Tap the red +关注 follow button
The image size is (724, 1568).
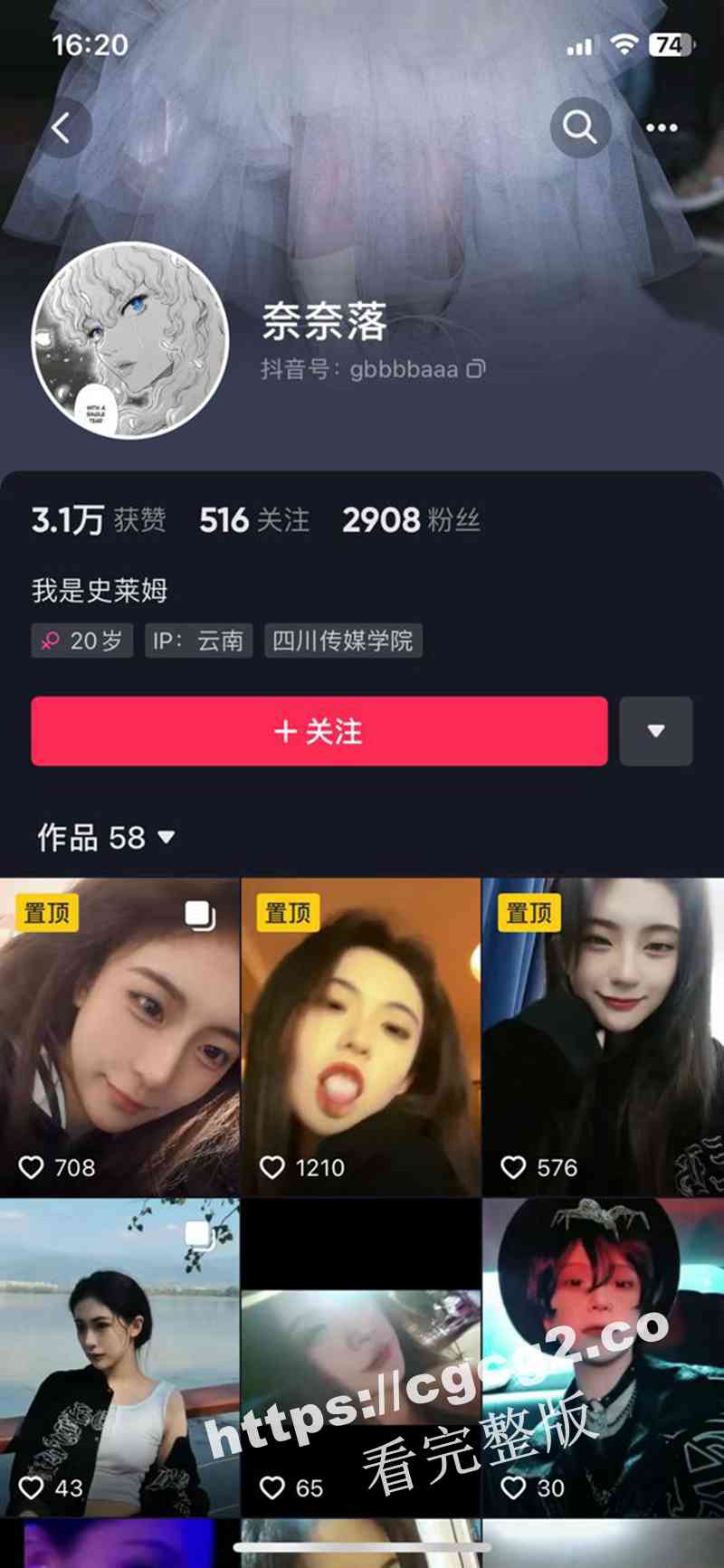click(x=318, y=731)
